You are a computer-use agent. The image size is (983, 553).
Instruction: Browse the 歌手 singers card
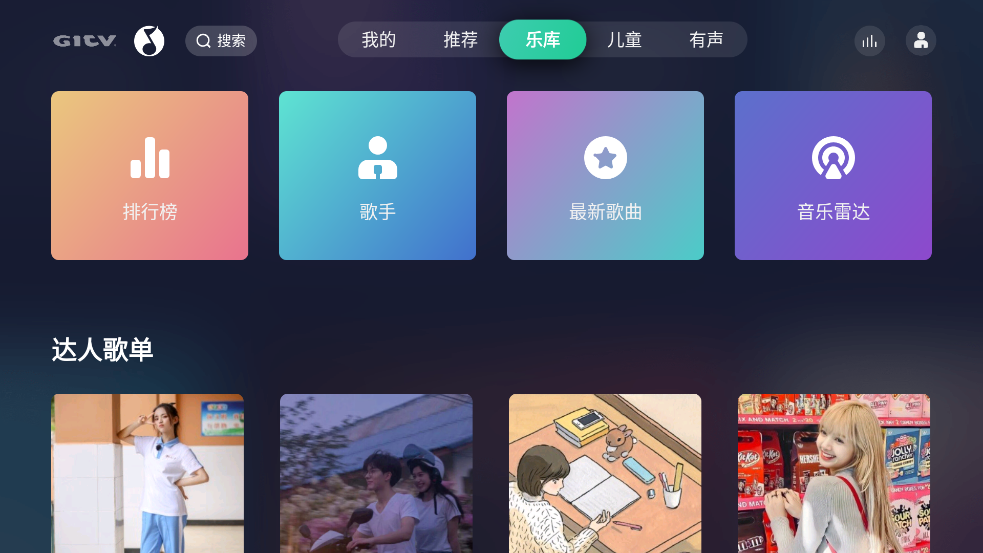pos(377,176)
